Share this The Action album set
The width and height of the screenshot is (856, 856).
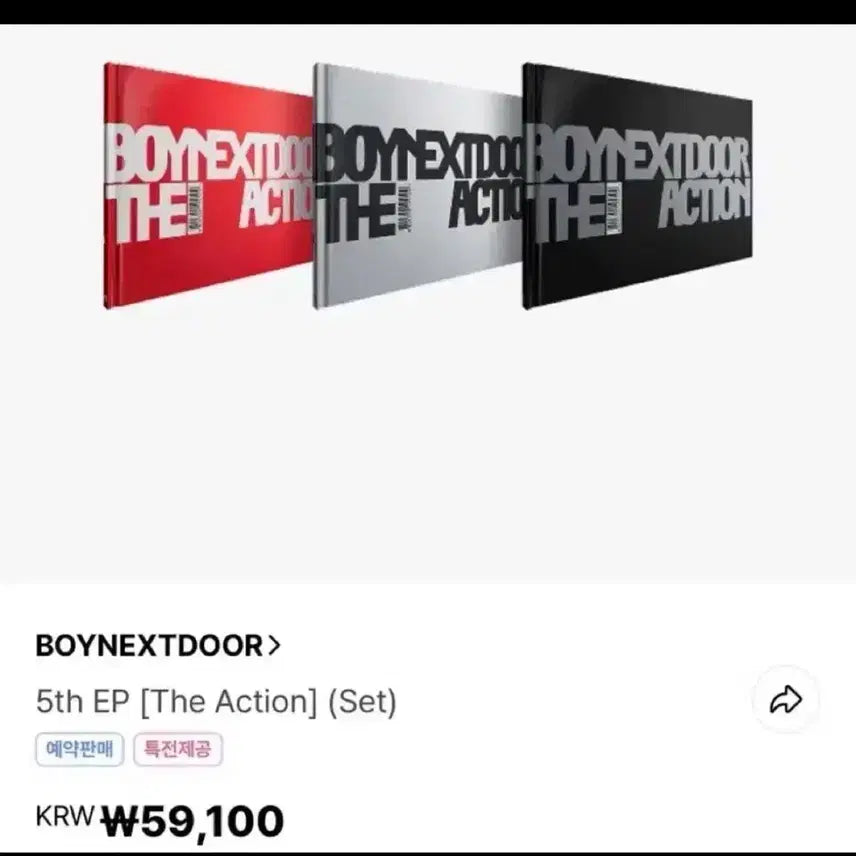click(x=786, y=700)
